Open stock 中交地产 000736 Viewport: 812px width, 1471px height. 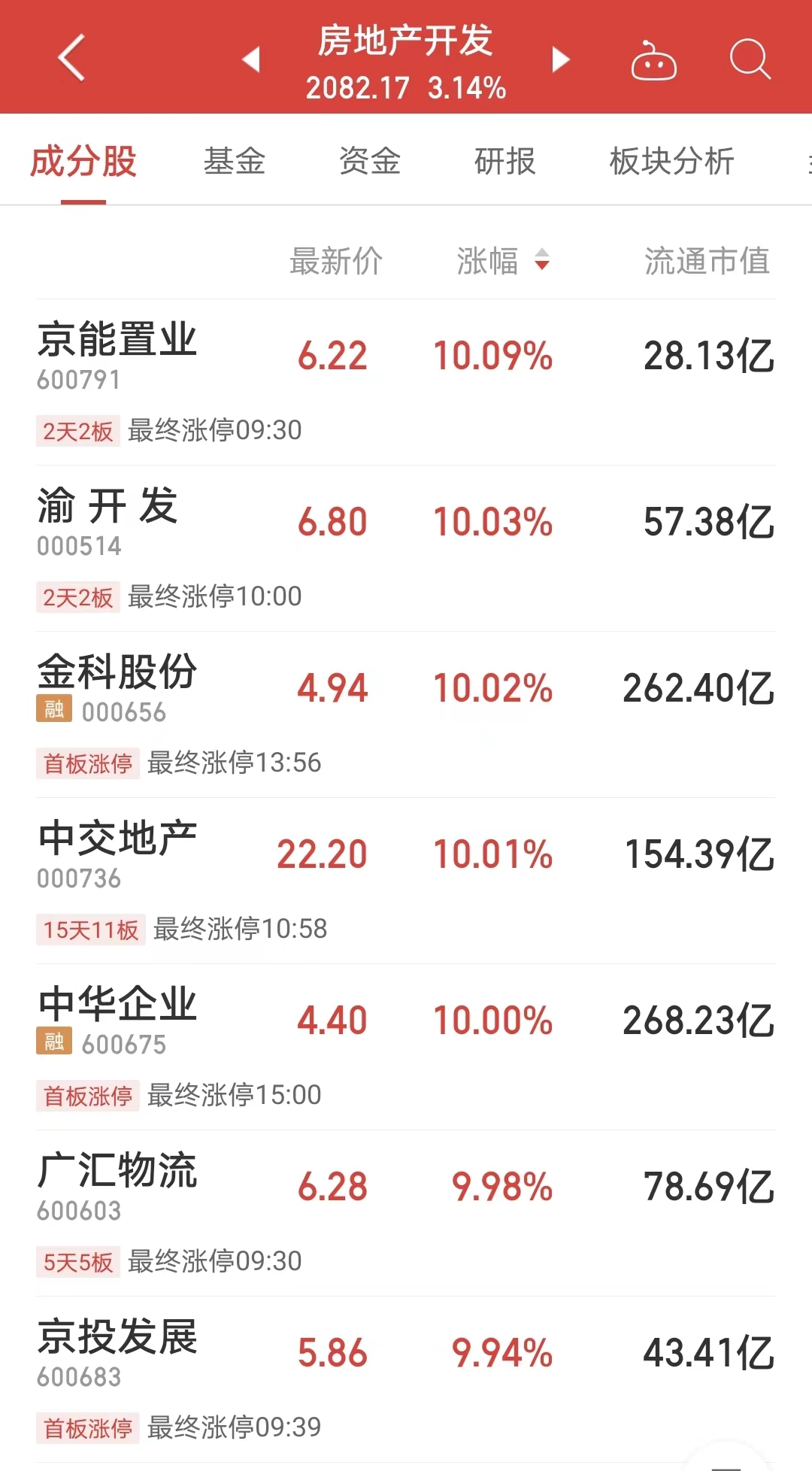tap(117, 853)
